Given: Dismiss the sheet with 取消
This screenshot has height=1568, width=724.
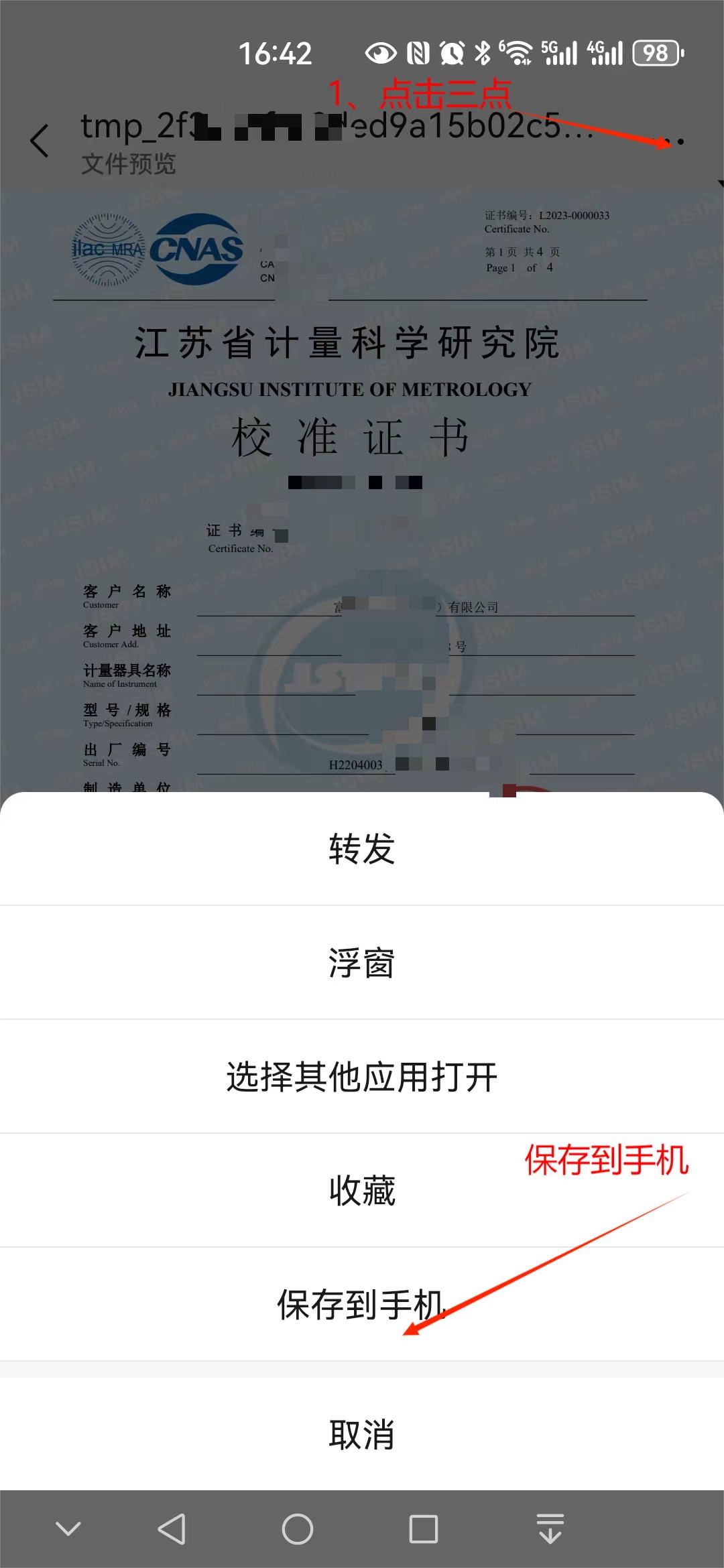Looking at the screenshot, I should pos(362,1434).
